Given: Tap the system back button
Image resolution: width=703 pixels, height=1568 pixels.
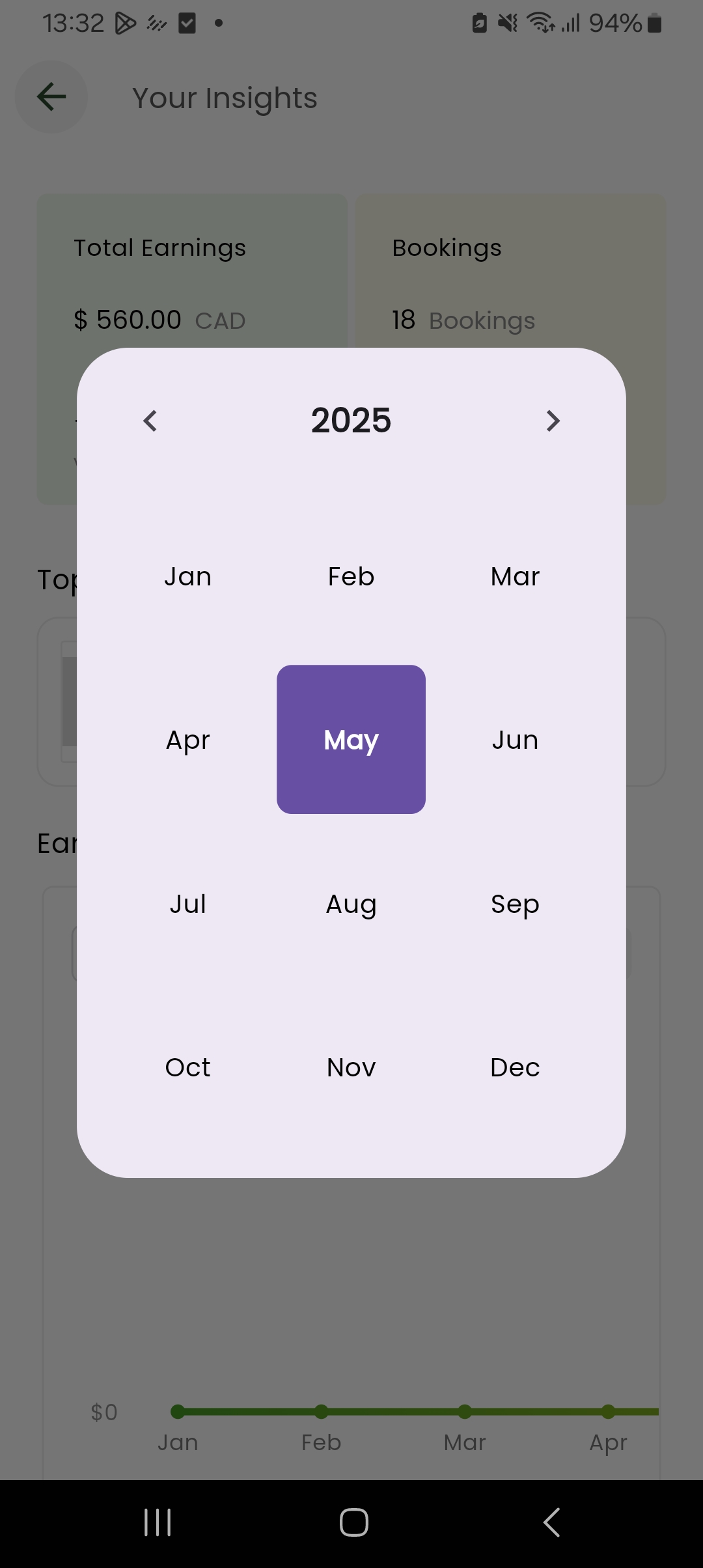Looking at the screenshot, I should (551, 1522).
